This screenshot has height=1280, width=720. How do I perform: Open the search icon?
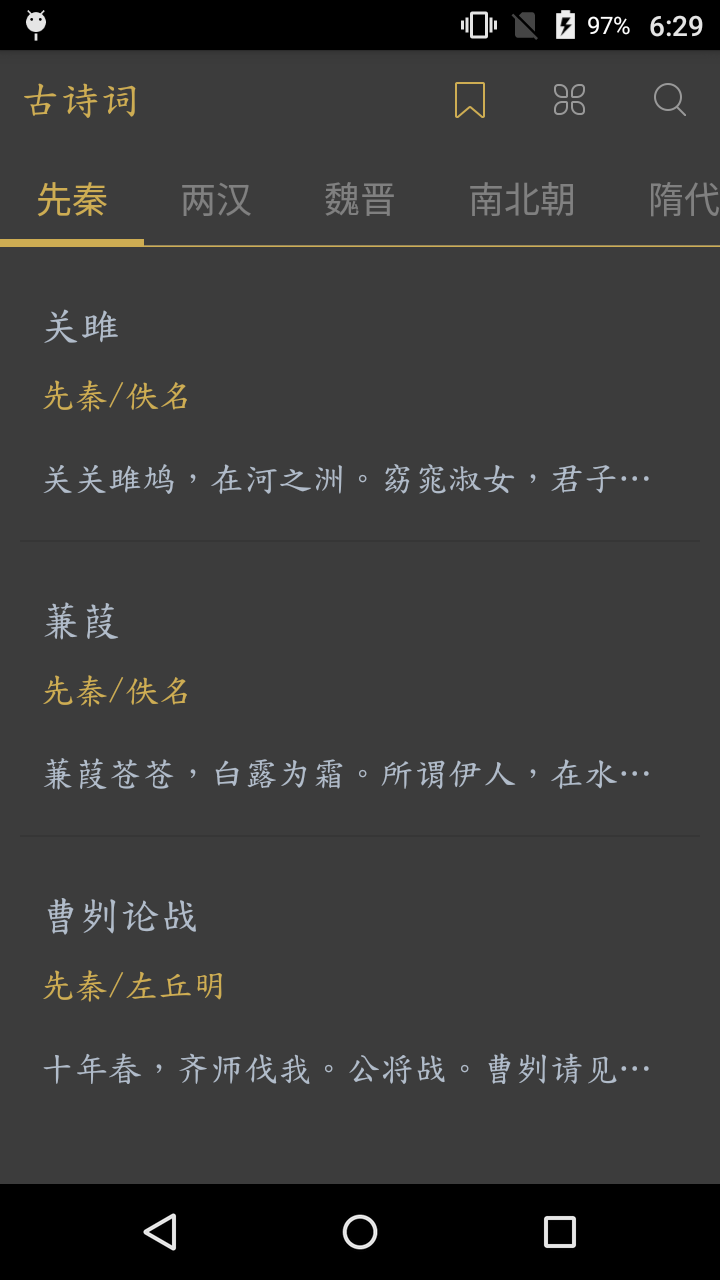pos(669,100)
